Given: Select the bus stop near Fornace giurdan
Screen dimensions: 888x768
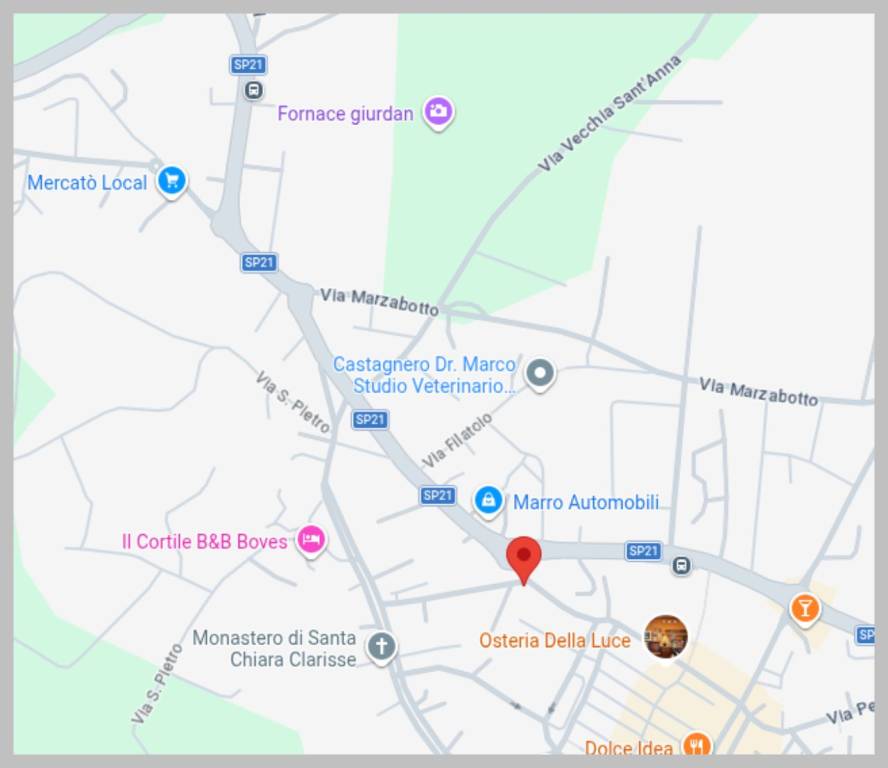Looking at the screenshot, I should tap(254, 90).
